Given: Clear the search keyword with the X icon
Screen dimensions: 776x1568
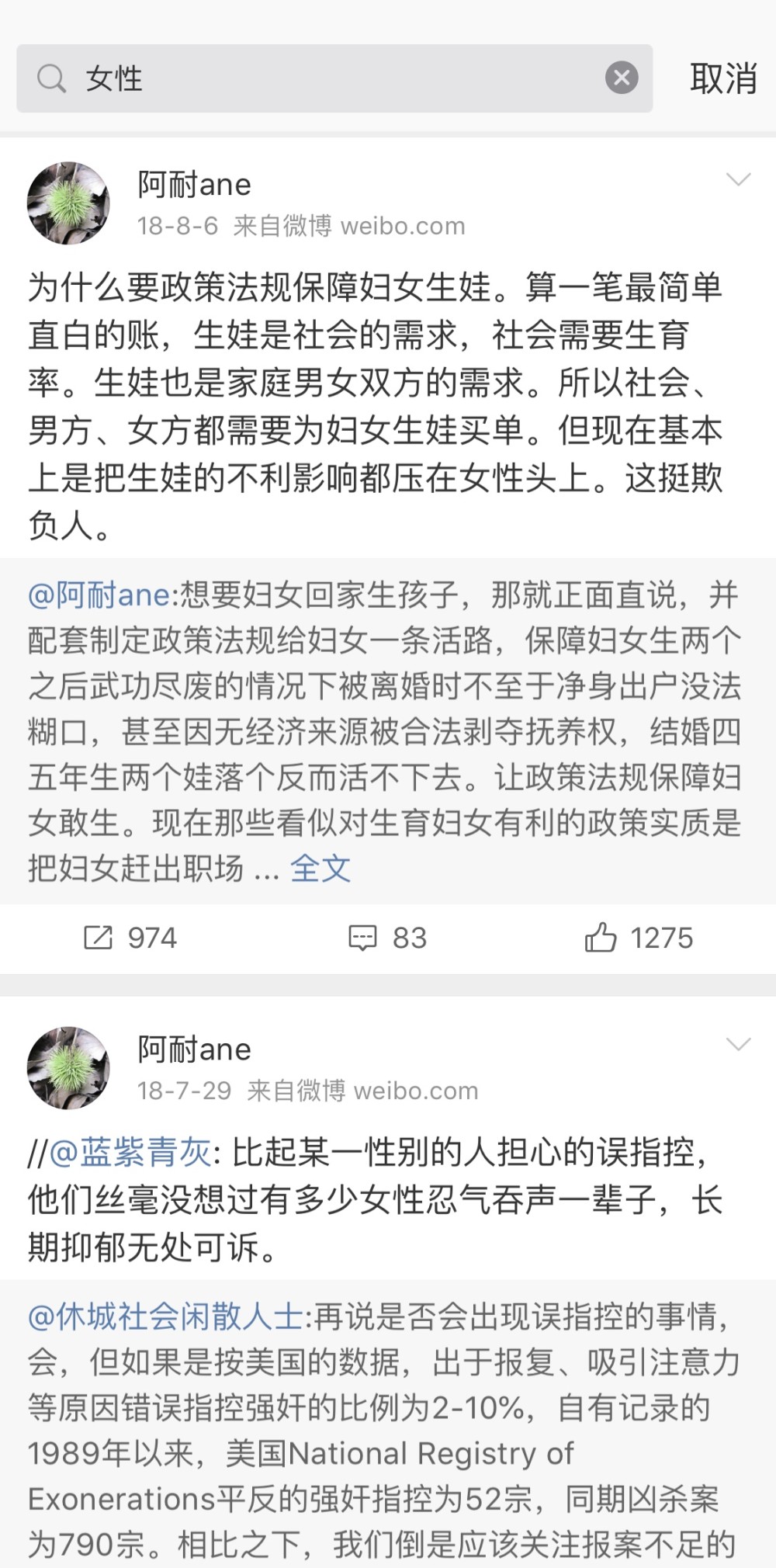Looking at the screenshot, I should 620,78.
